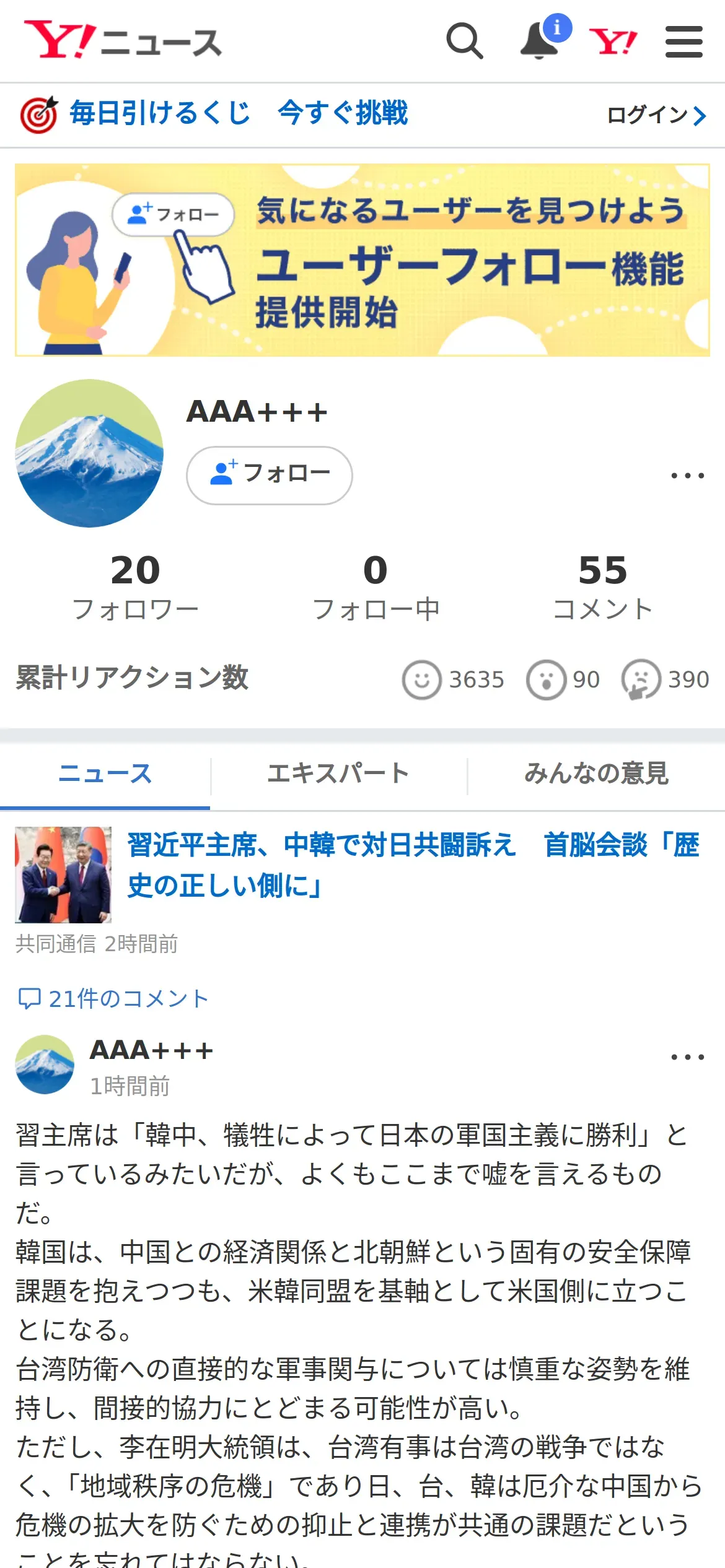Open the search magnifier icon
The image size is (725, 1568).
(464, 41)
